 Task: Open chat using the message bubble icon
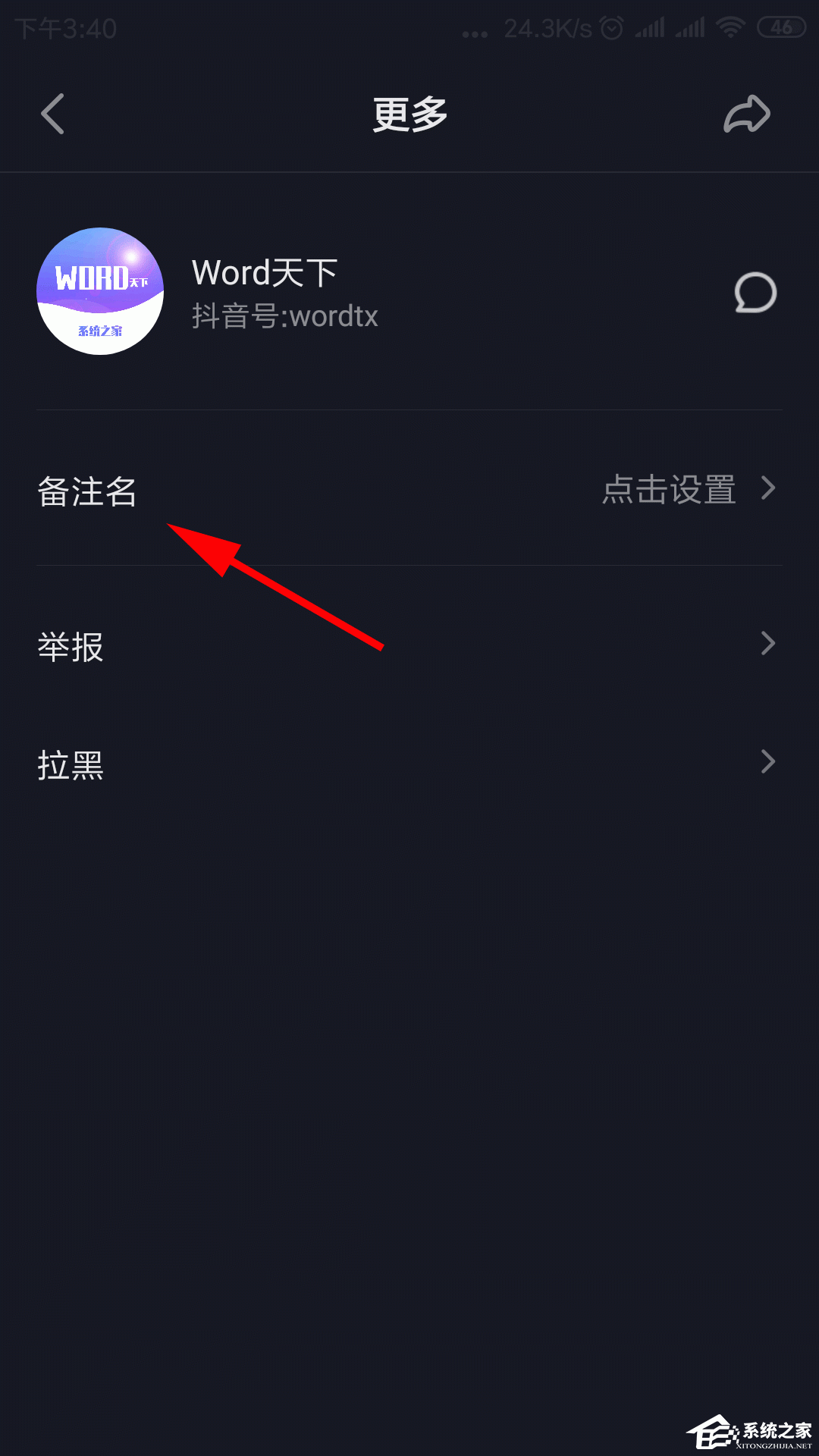click(x=755, y=293)
